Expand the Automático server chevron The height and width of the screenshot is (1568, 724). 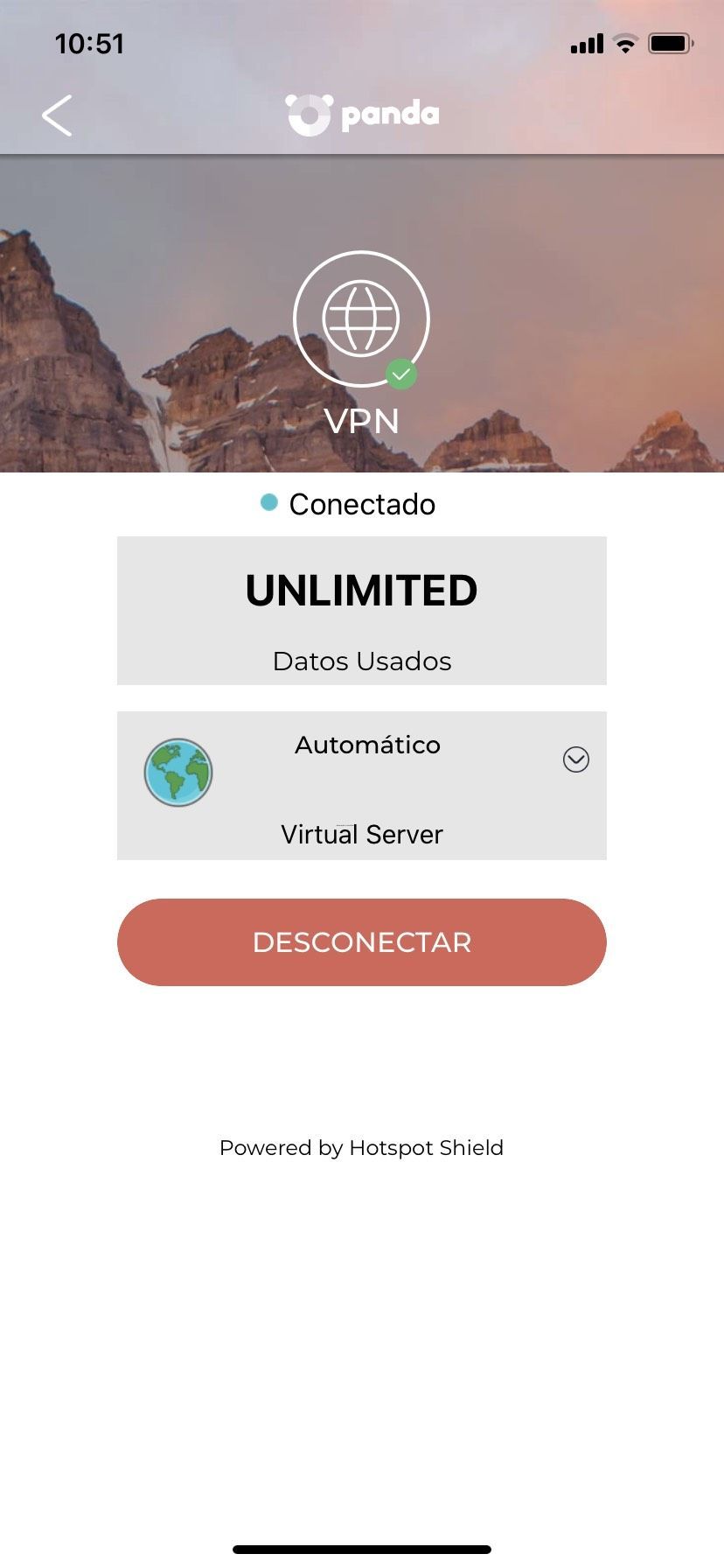(x=575, y=759)
